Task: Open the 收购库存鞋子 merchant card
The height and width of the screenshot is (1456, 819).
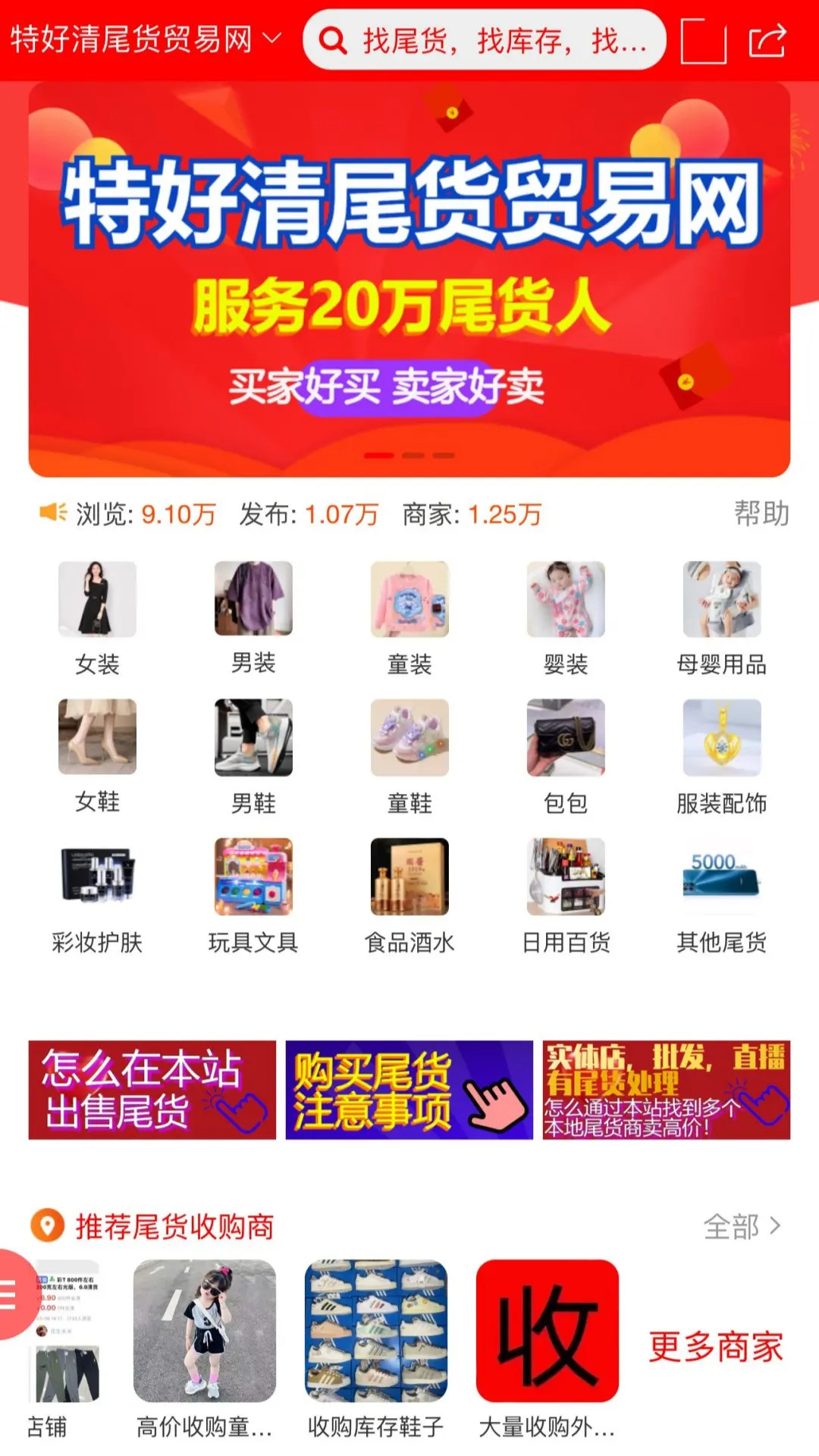Action: 376,1348
